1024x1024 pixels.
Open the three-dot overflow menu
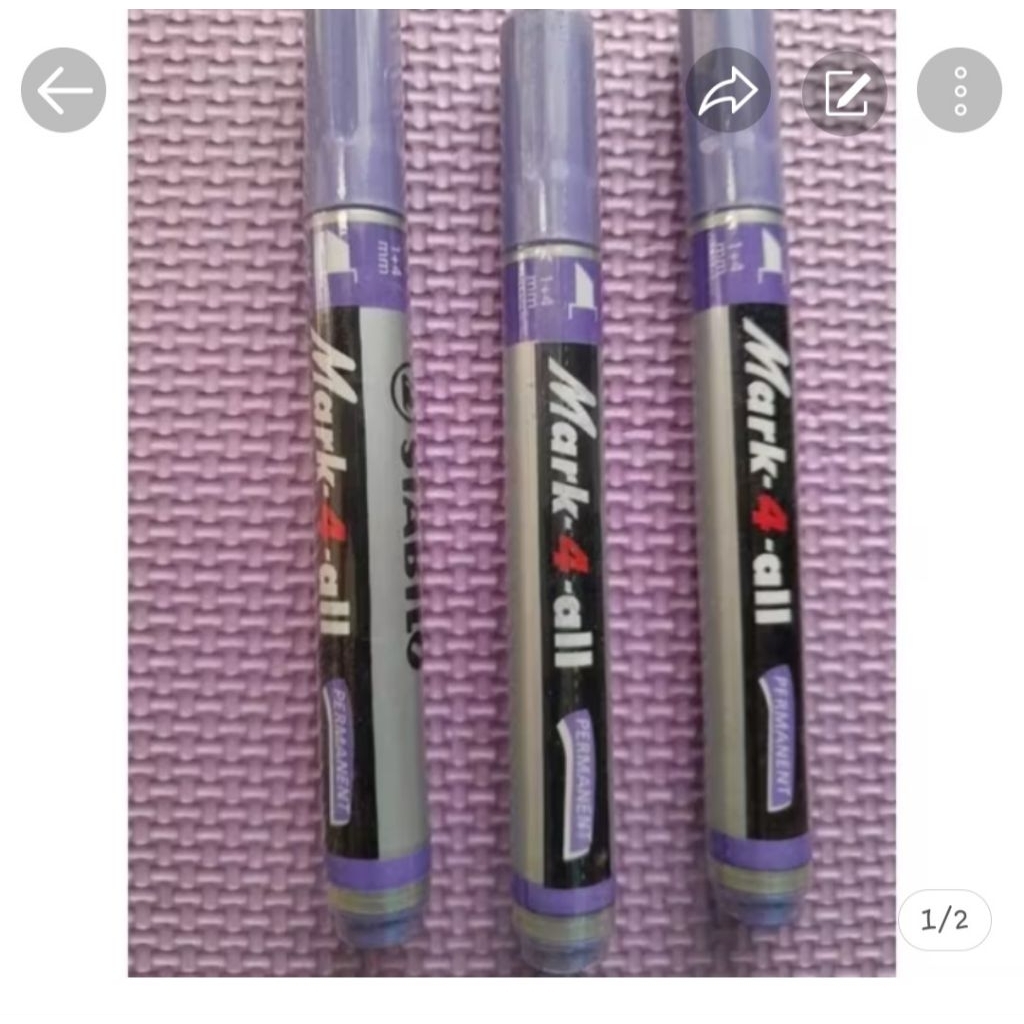pos(959,91)
